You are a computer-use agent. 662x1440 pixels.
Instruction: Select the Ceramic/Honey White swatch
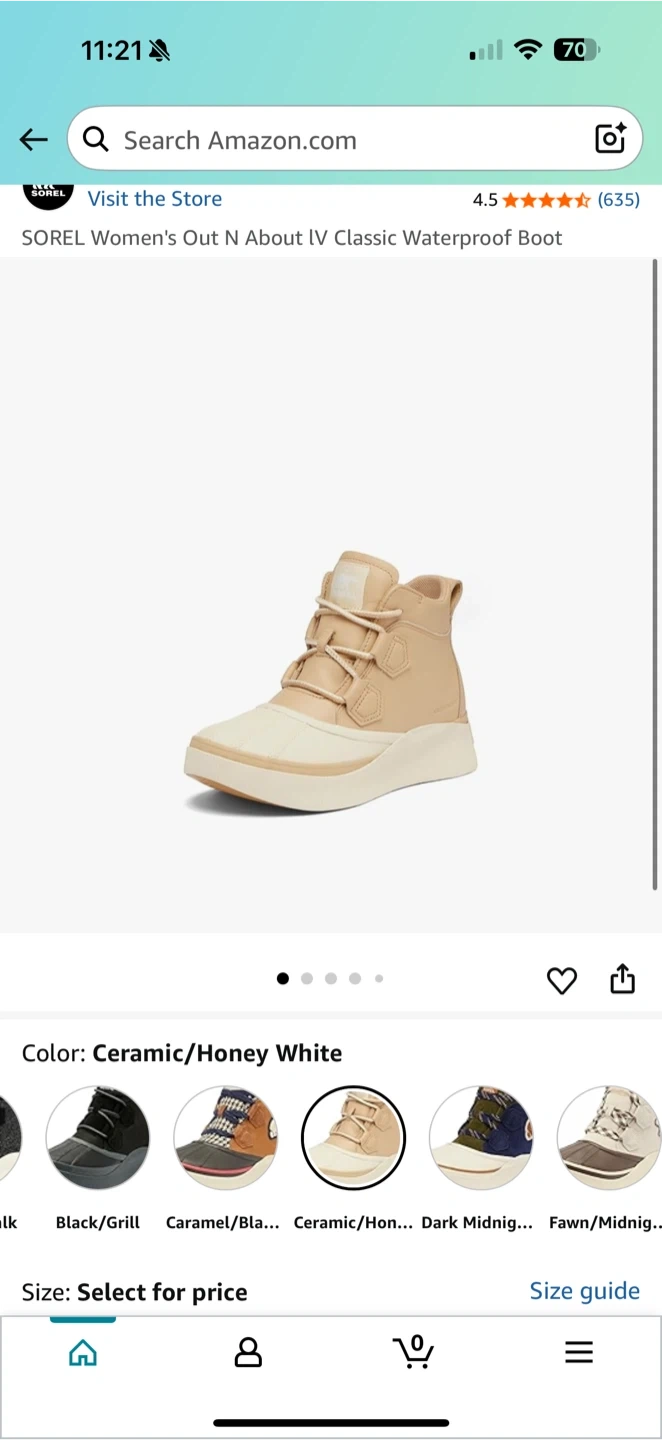353,1138
